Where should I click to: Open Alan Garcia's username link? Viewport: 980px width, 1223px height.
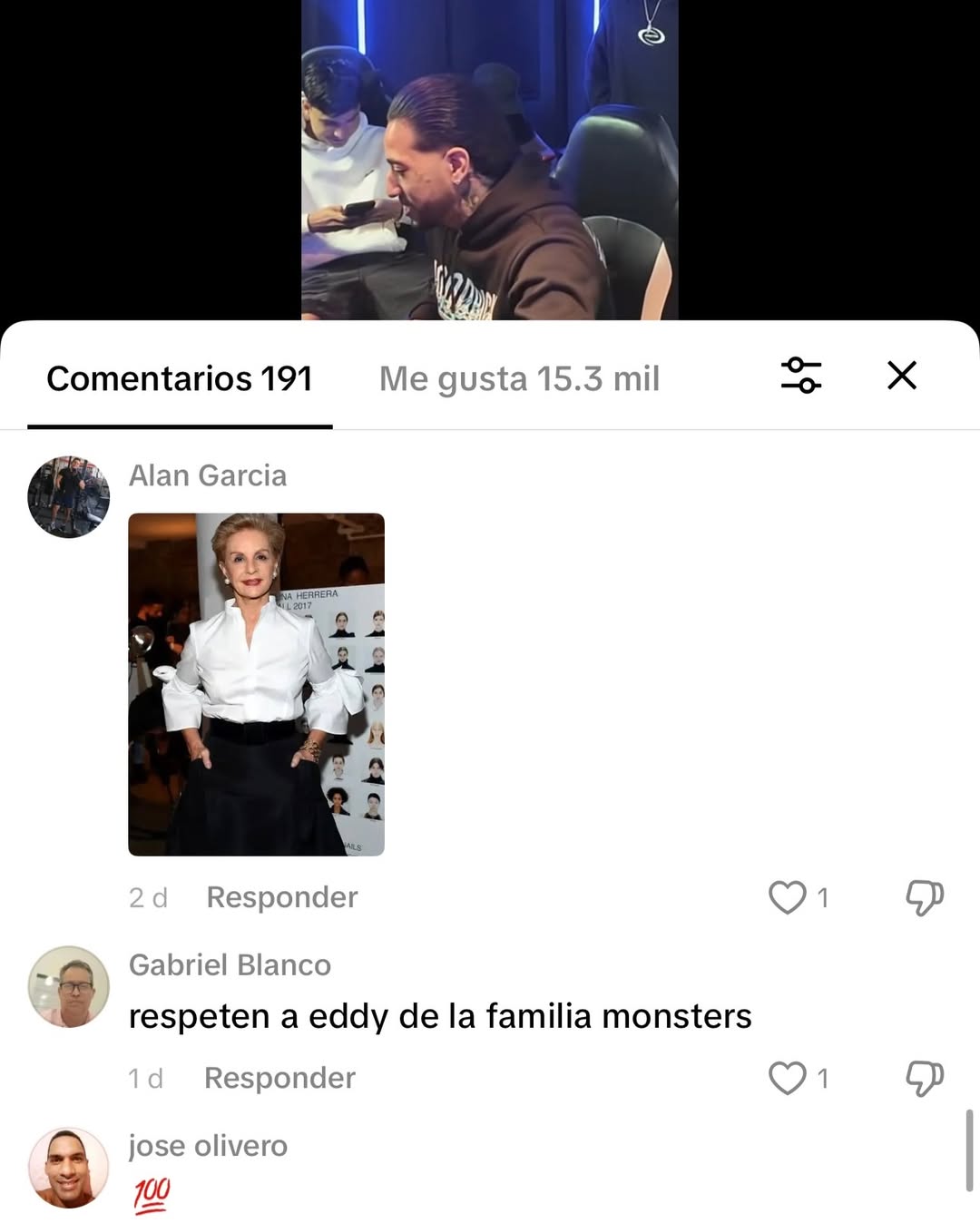pyautogui.click(x=208, y=475)
